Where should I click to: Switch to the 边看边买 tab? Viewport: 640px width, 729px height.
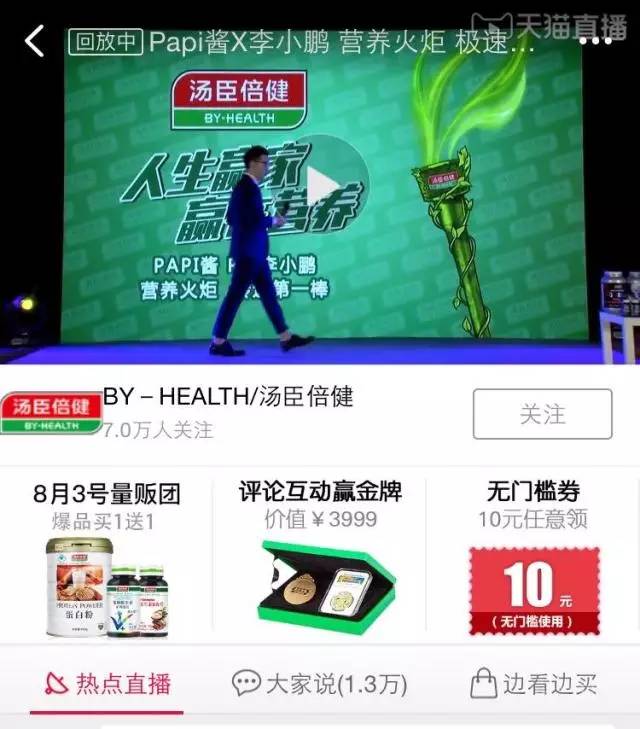[533, 684]
